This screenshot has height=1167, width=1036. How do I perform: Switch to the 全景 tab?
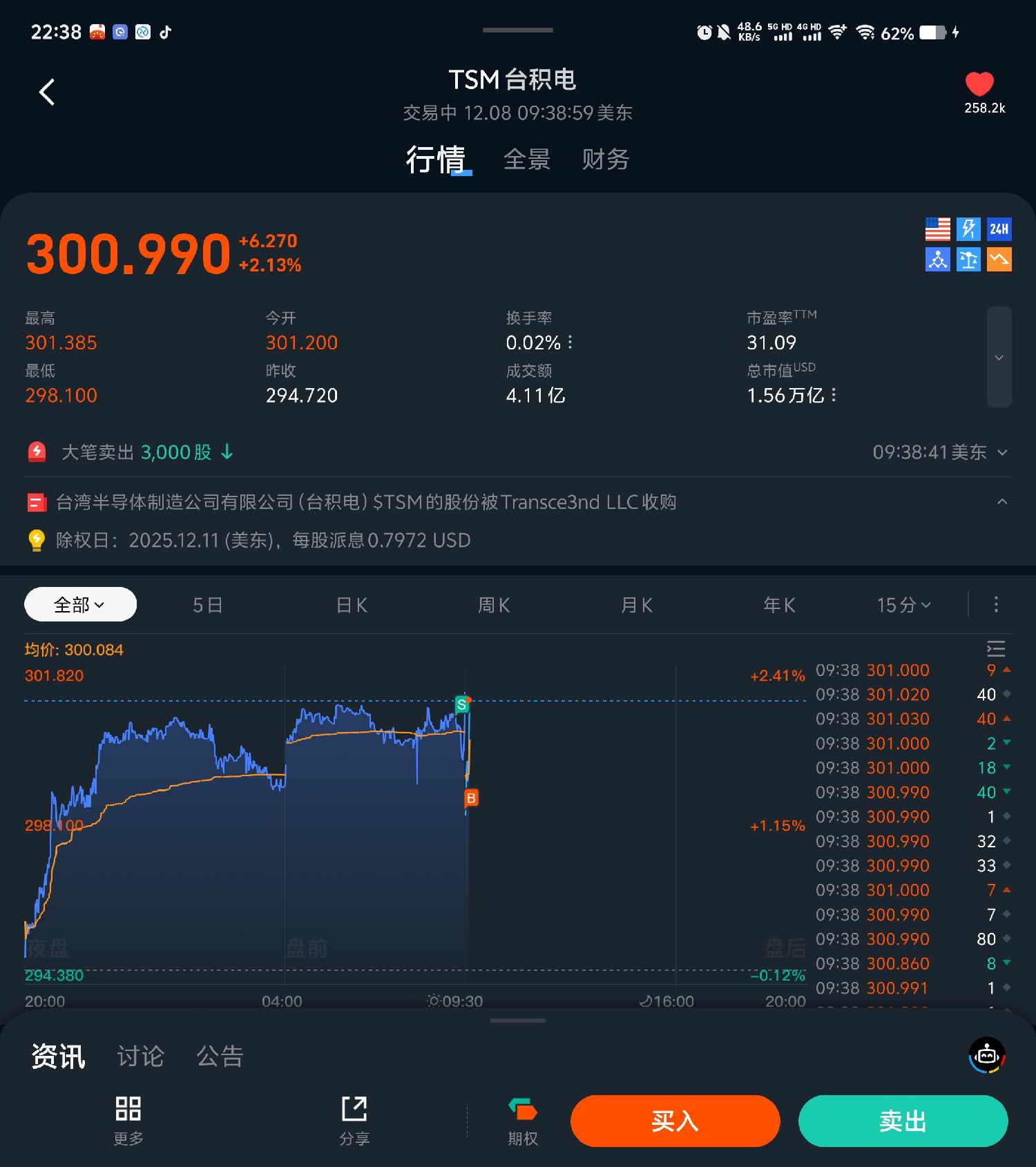pyautogui.click(x=526, y=160)
